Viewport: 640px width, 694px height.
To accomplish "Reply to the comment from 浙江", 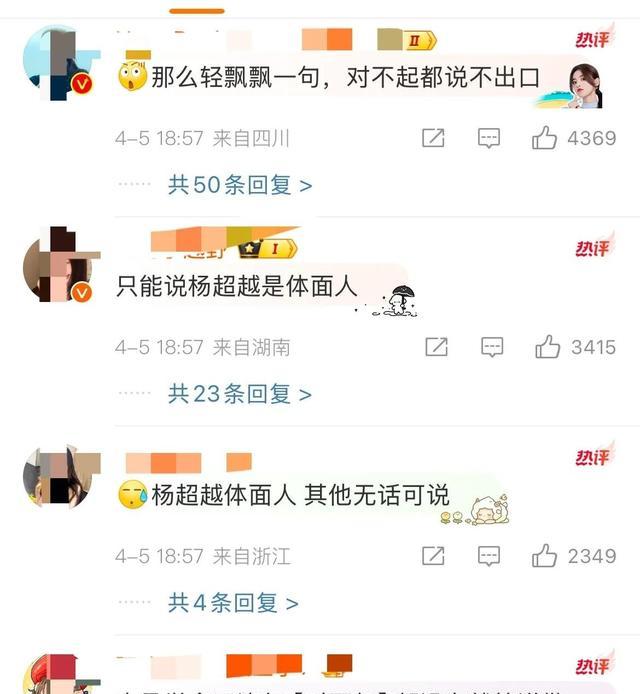I will (x=489, y=555).
